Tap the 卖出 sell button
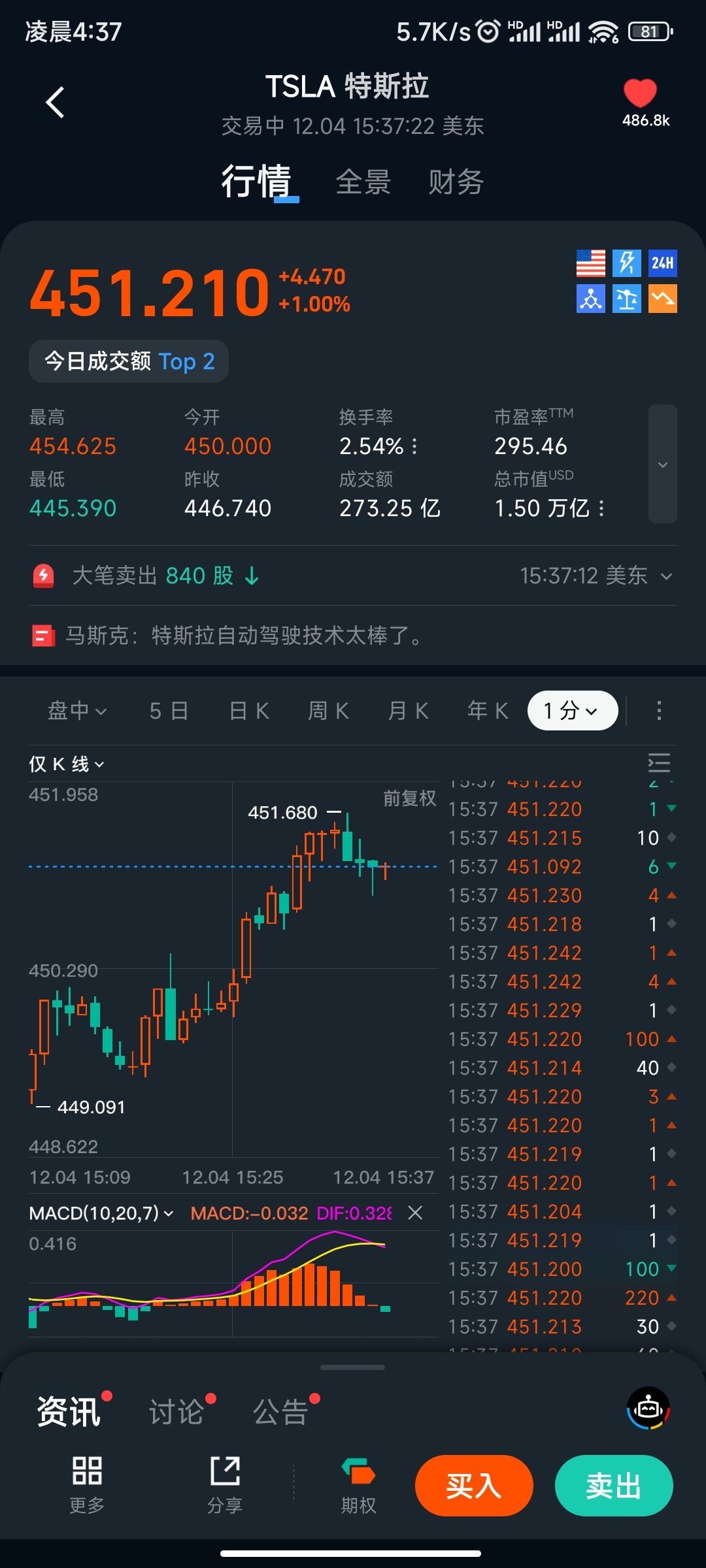Image resolution: width=706 pixels, height=1568 pixels. (x=613, y=1485)
